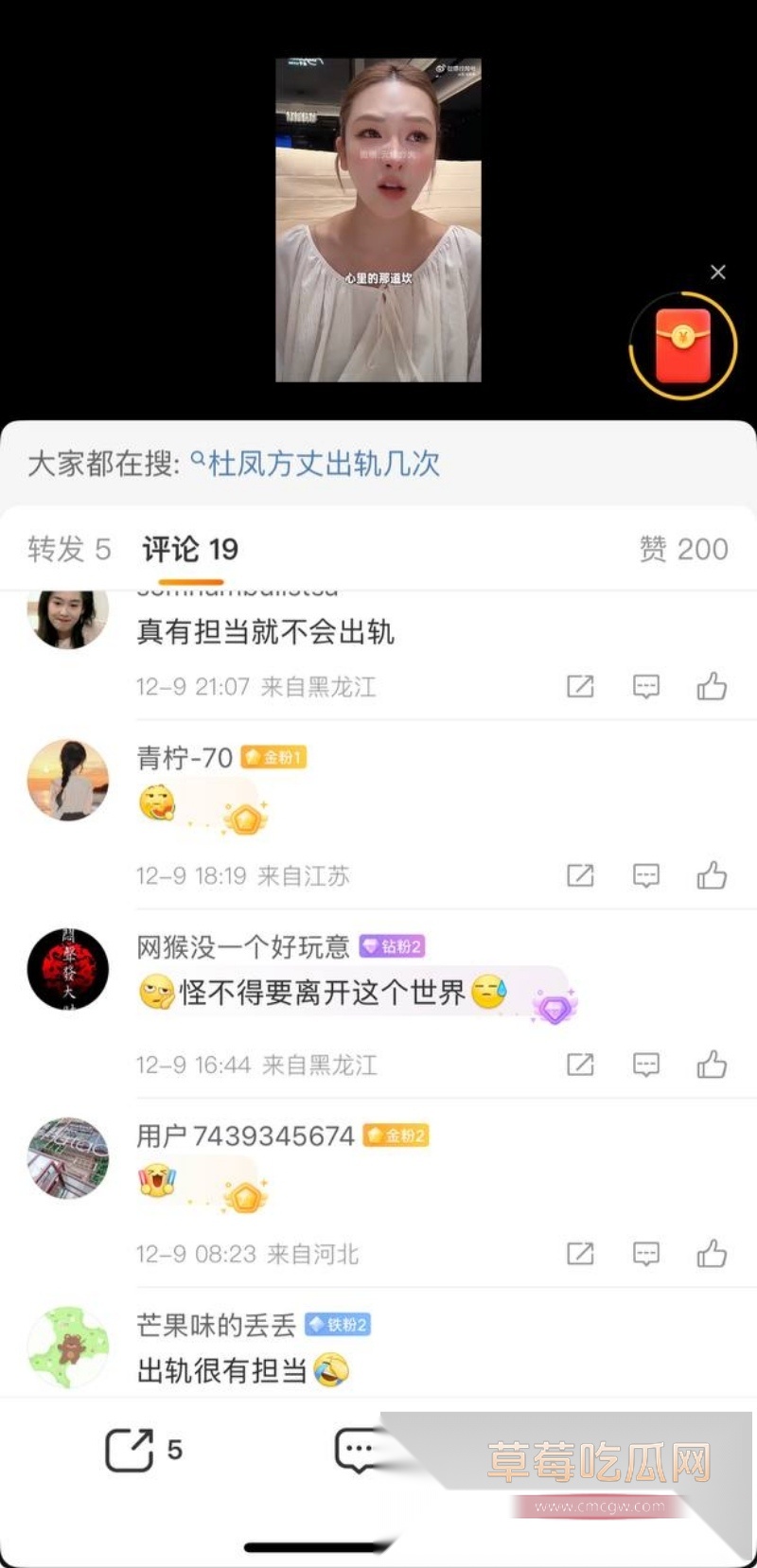The image size is (757, 1568).
Task: Toggle the thumbs-up on 青柠-70's comment
Action: 713,876
